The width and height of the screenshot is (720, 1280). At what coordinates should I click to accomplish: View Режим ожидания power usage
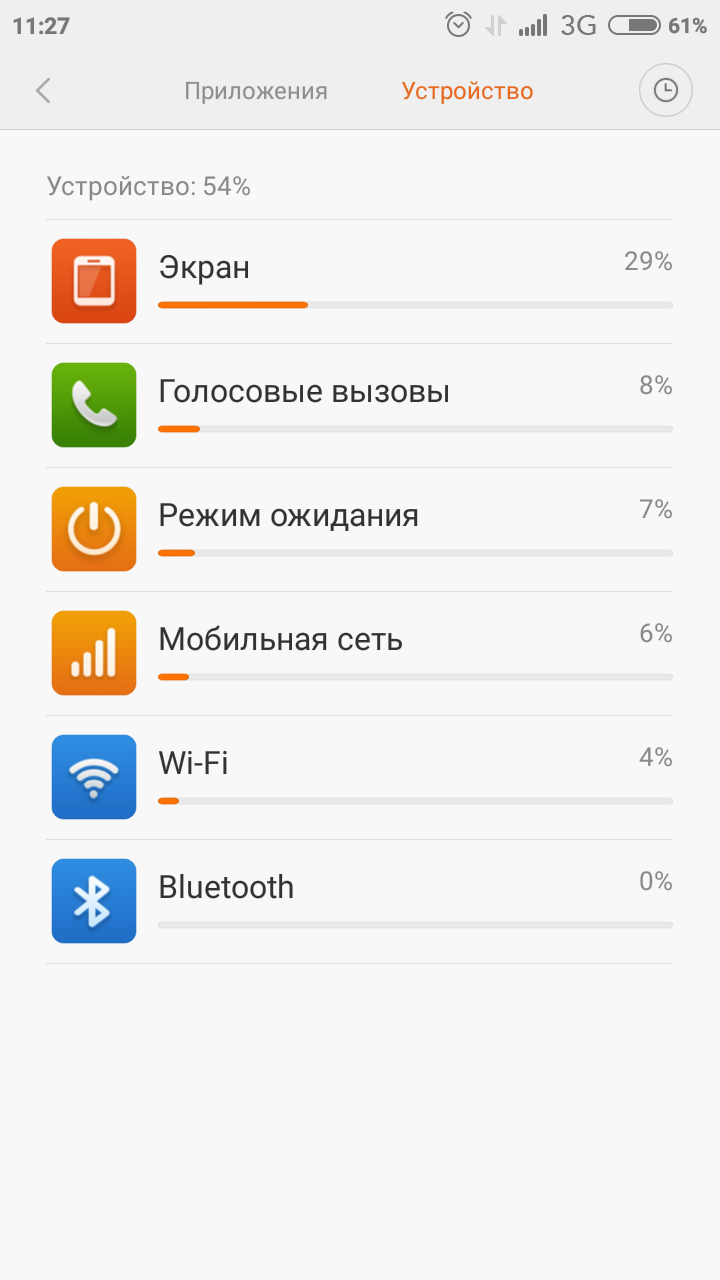tap(359, 530)
